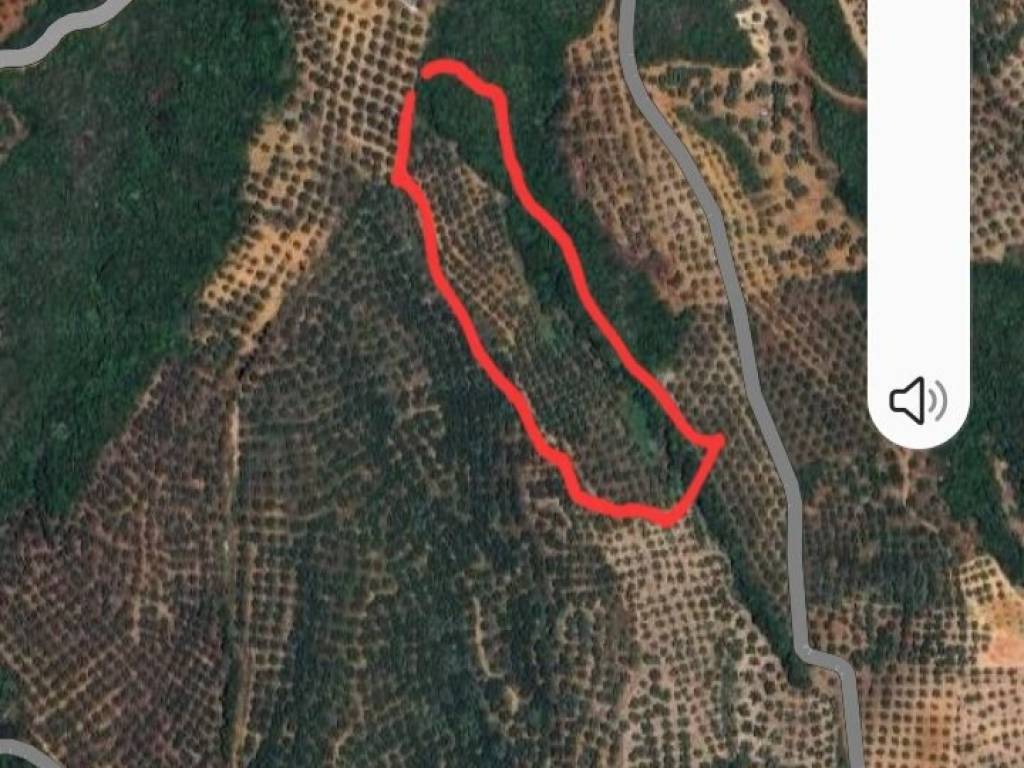Mute sound via the speaker icon
The image size is (1024, 768).
click(917, 402)
